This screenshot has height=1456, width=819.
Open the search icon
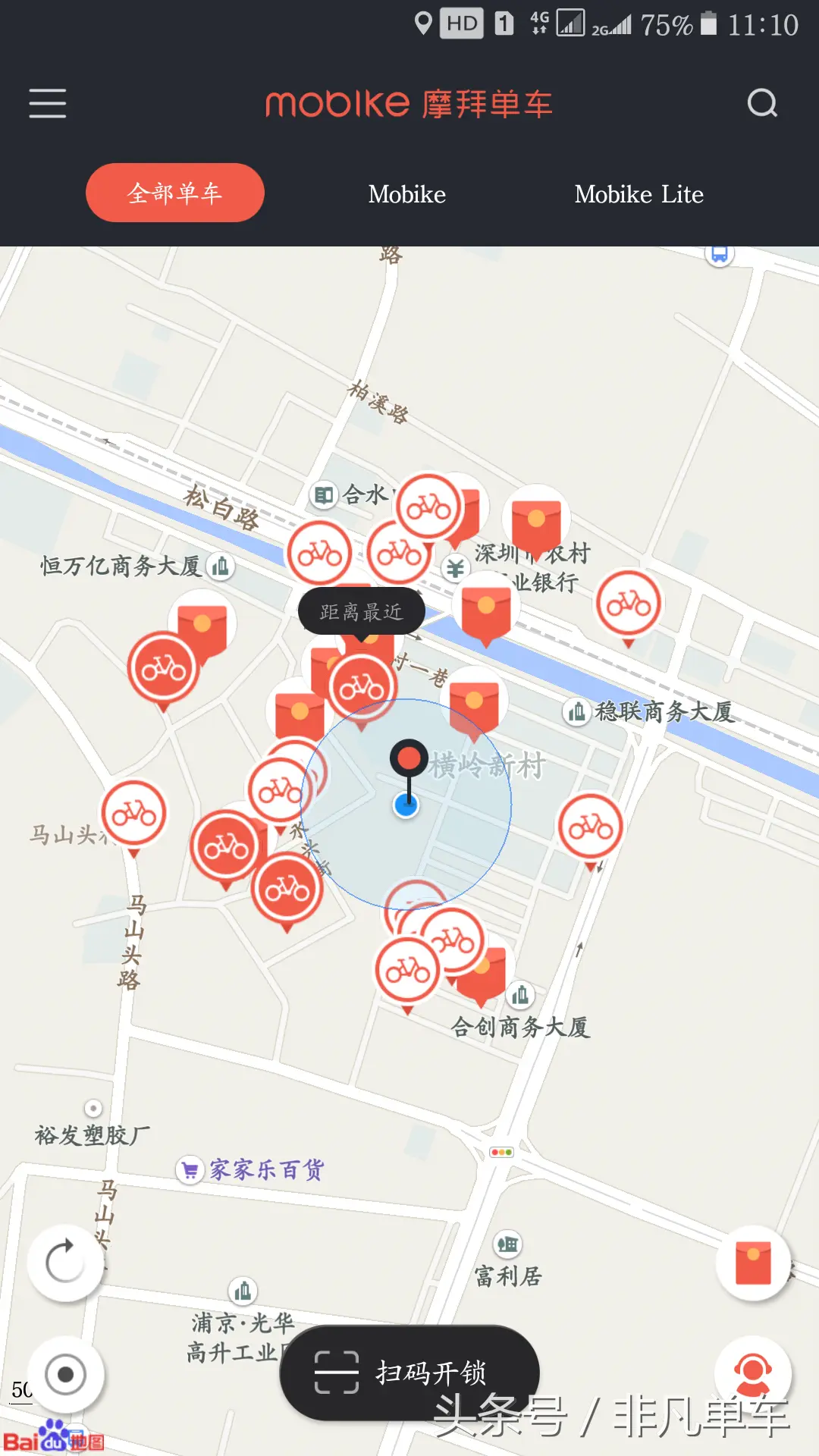762,103
